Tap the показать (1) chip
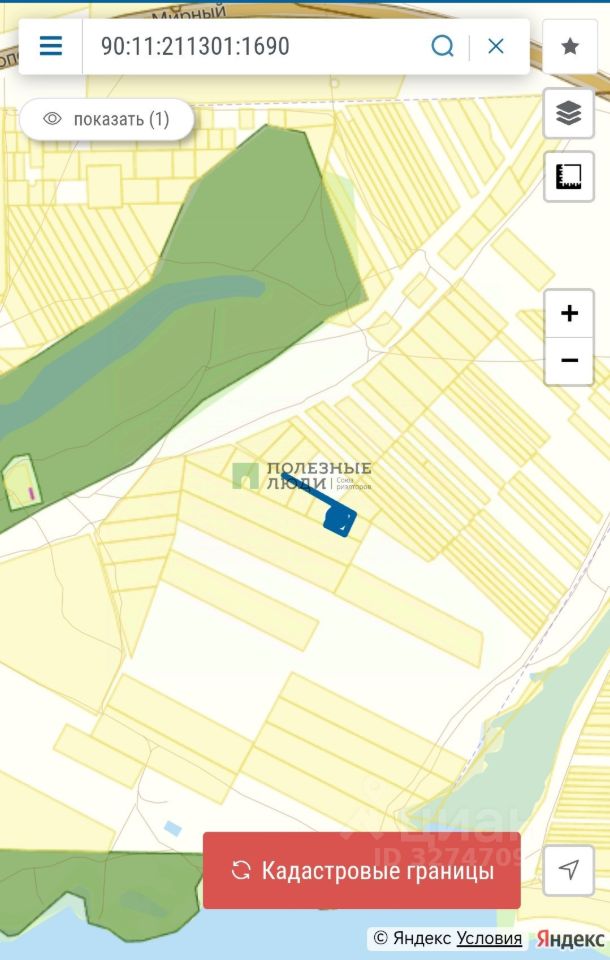This screenshot has height=960, width=610. pos(106,119)
